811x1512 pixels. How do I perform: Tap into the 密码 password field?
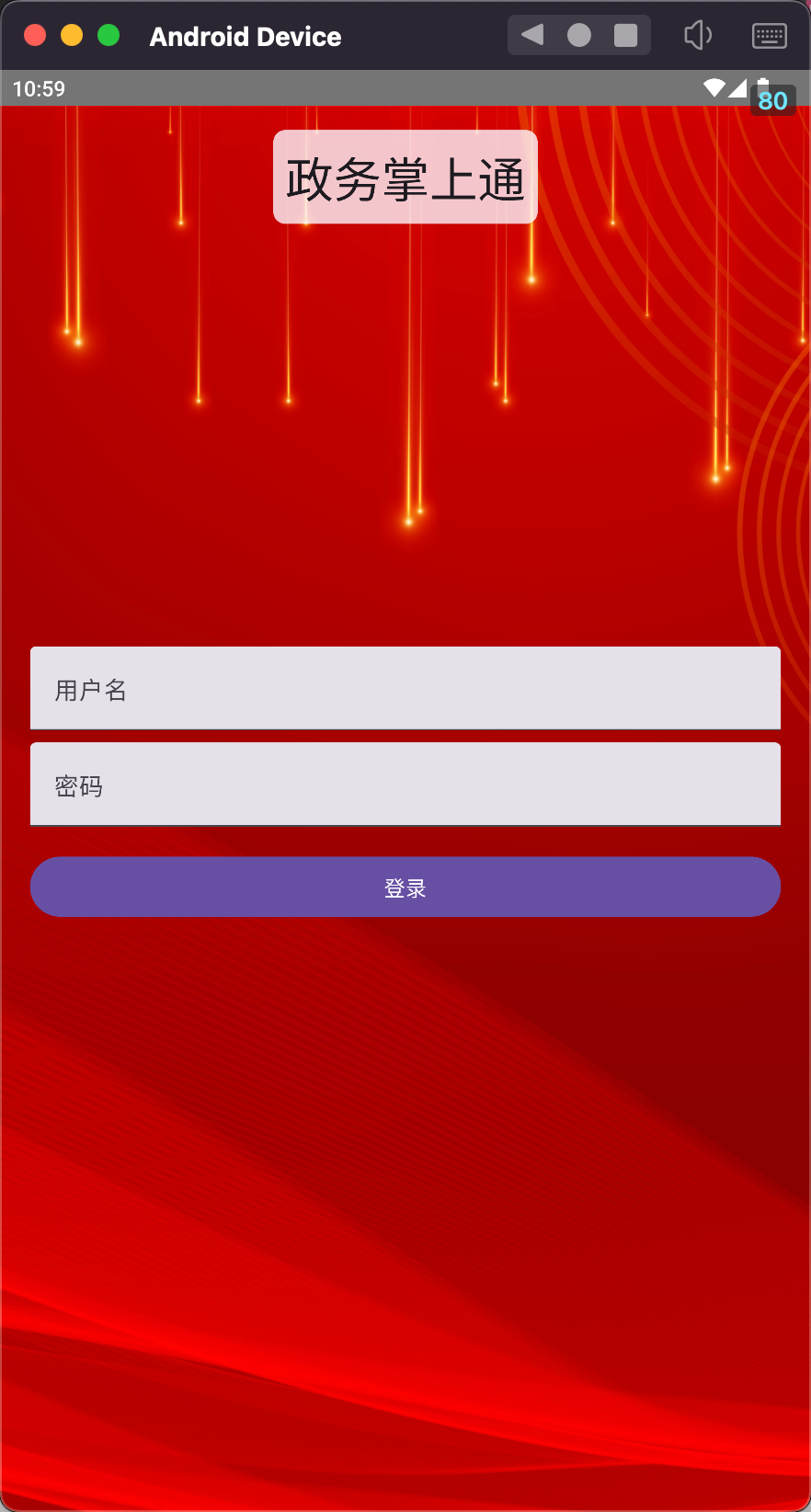coord(405,785)
